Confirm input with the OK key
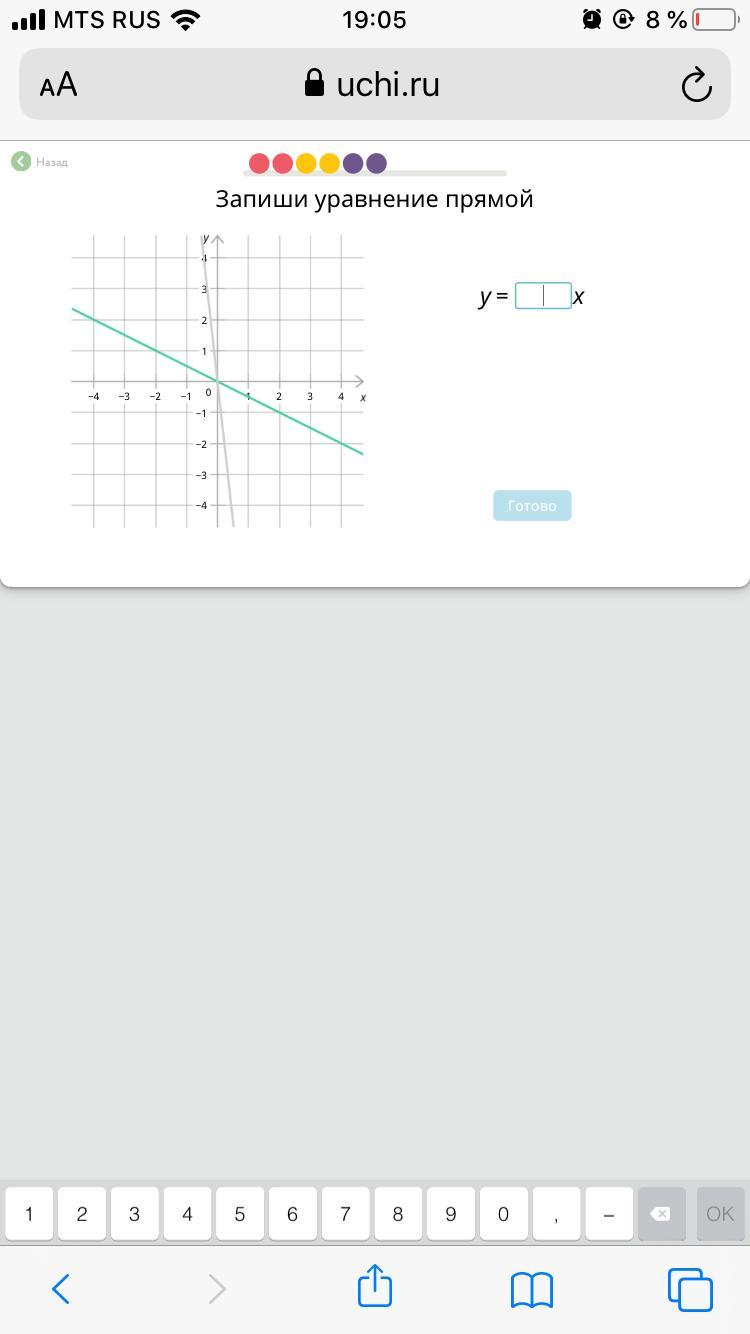750x1334 pixels. pos(720,1214)
